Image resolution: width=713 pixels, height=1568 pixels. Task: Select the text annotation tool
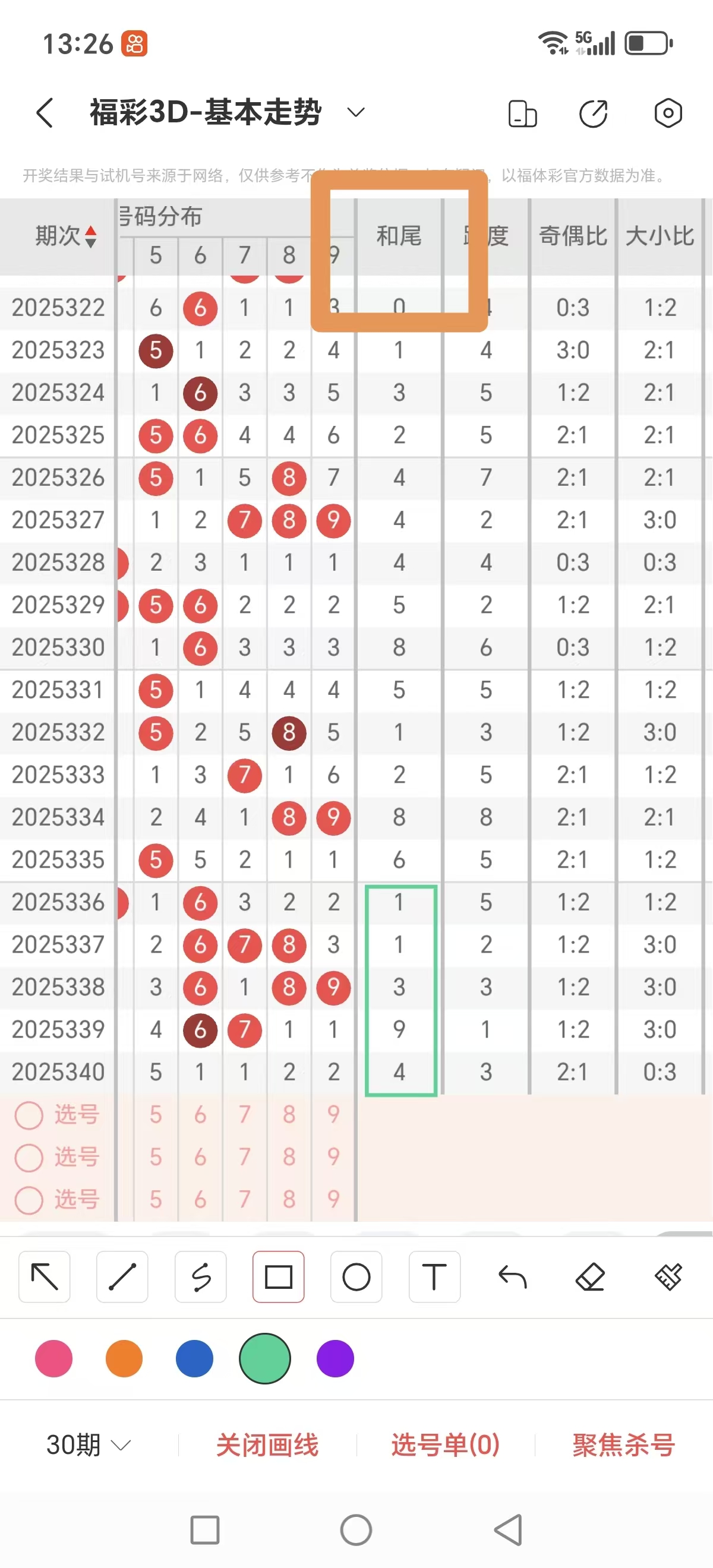tap(434, 1276)
